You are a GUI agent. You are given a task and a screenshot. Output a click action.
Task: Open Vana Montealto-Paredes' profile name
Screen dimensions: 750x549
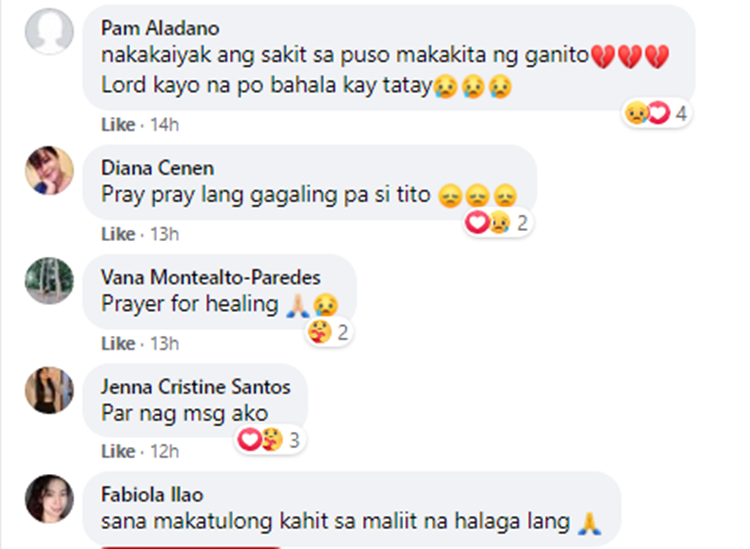coord(200,276)
